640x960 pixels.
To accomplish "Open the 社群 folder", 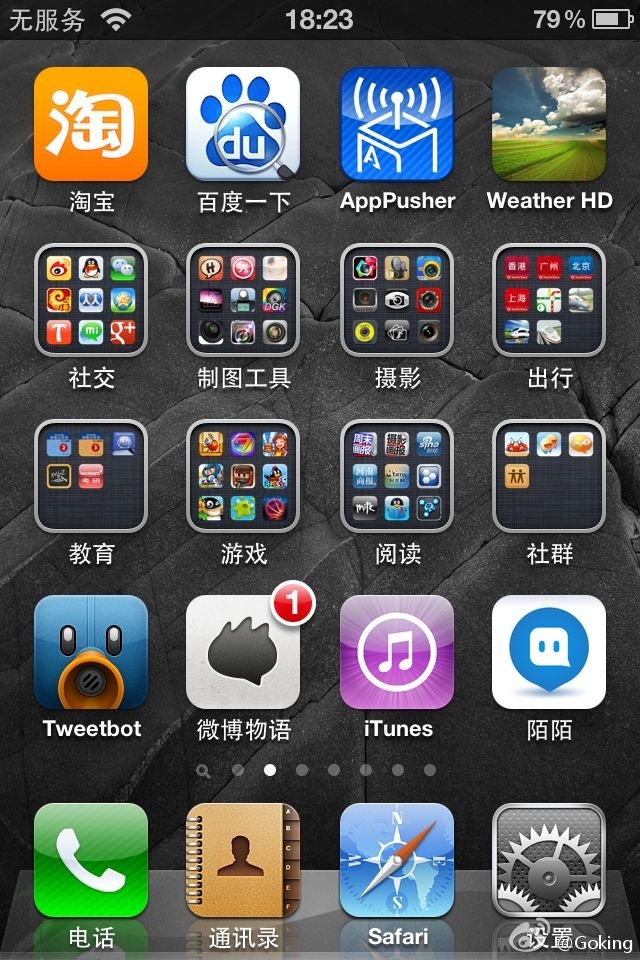I will point(549,476).
